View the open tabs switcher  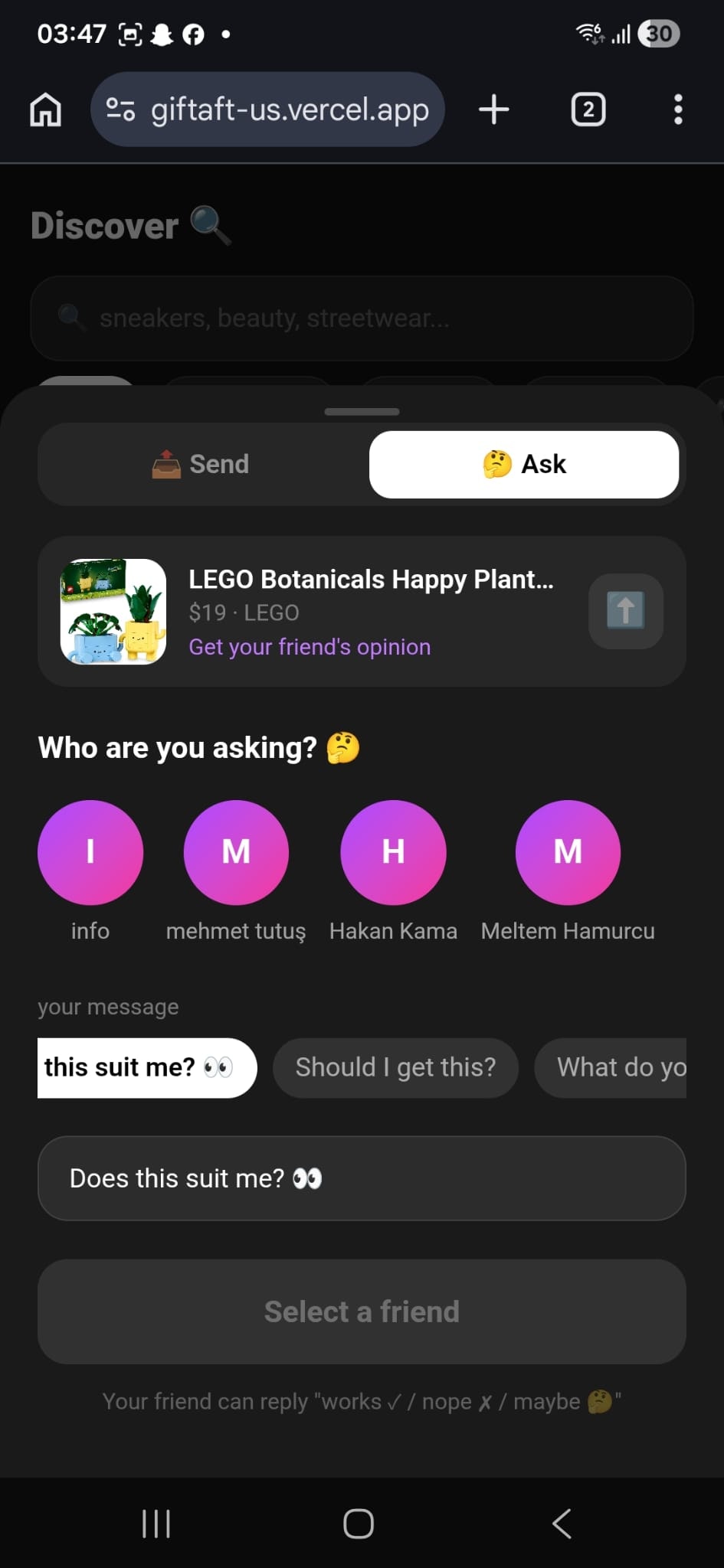[588, 109]
